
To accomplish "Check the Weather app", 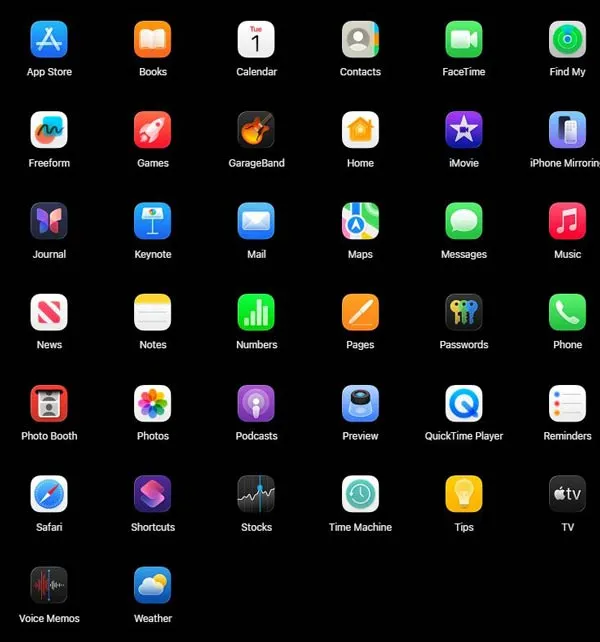I will coord(153,585).
